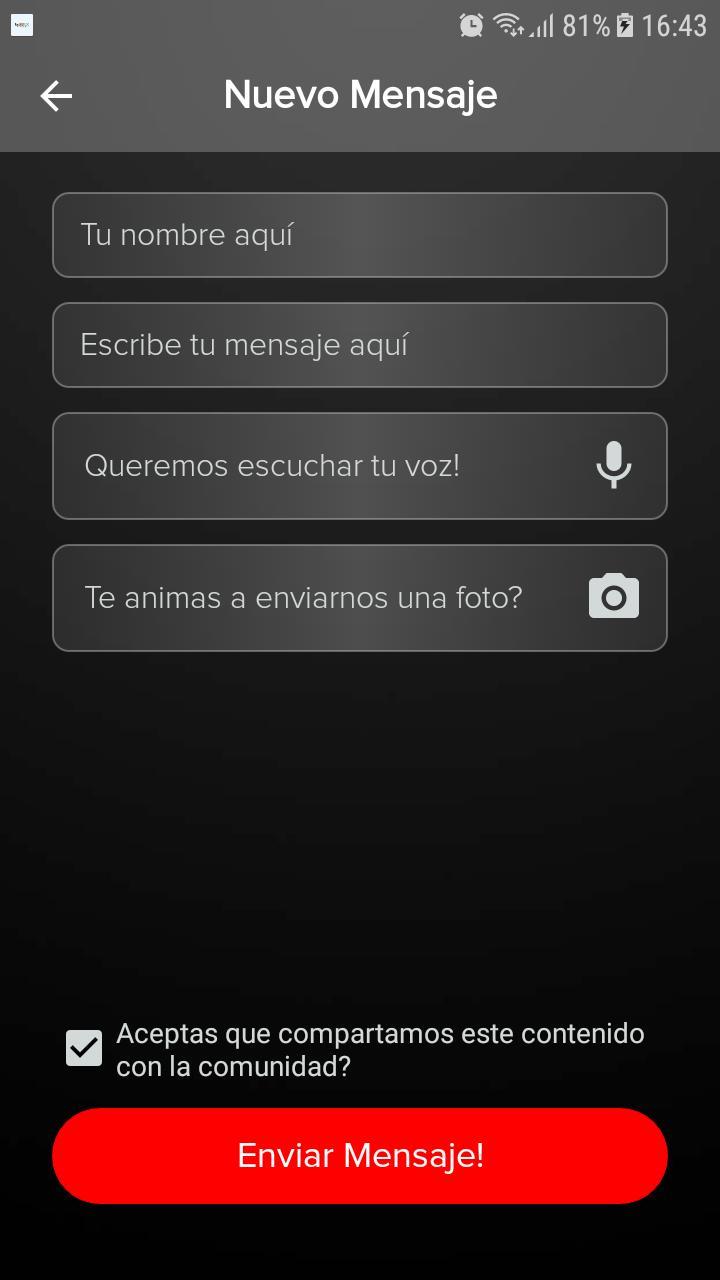This screenshot has height=1280, width=720.
Task: Tap the Nuevo Mensaje title bar
Action: [x=360, y=93]
